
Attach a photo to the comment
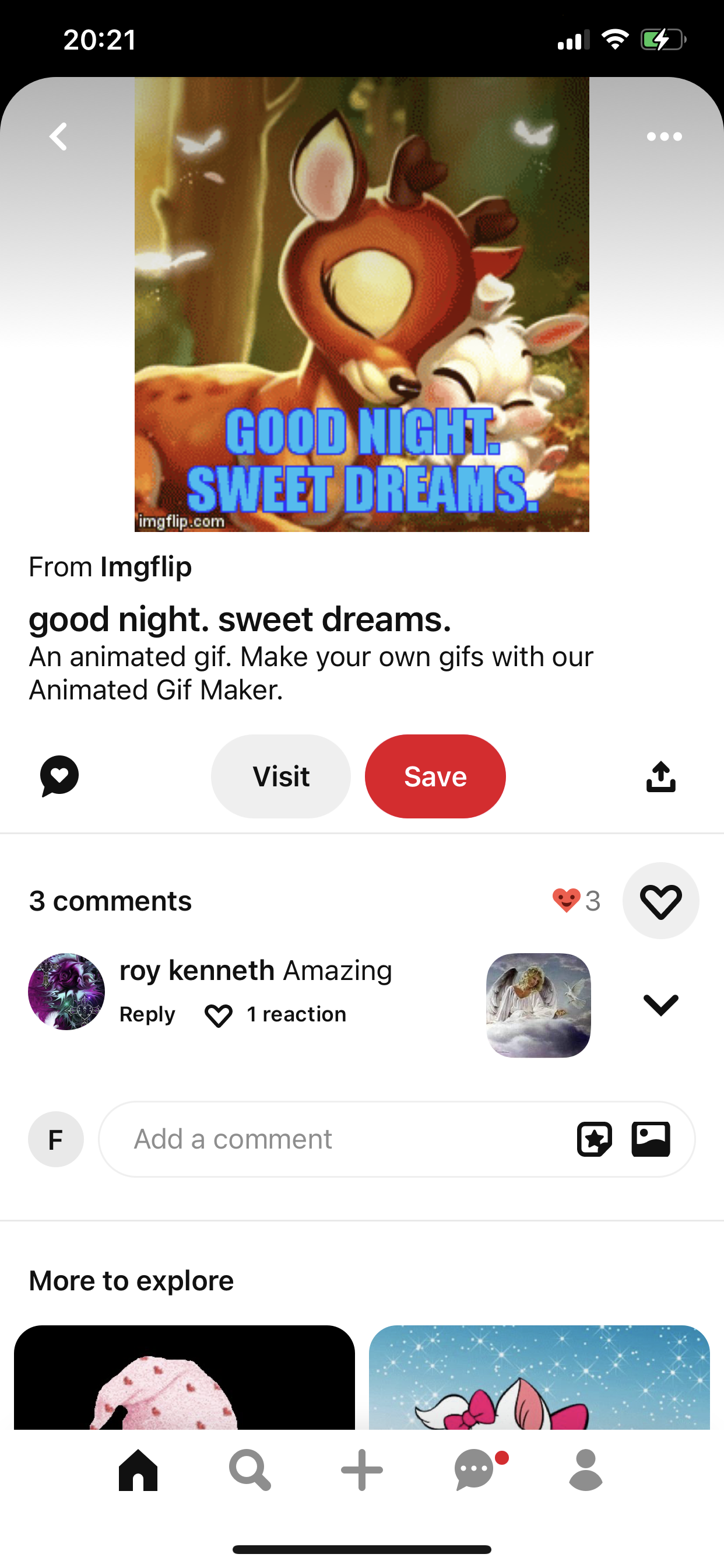pyautogui.click(x=651, y=1139)
